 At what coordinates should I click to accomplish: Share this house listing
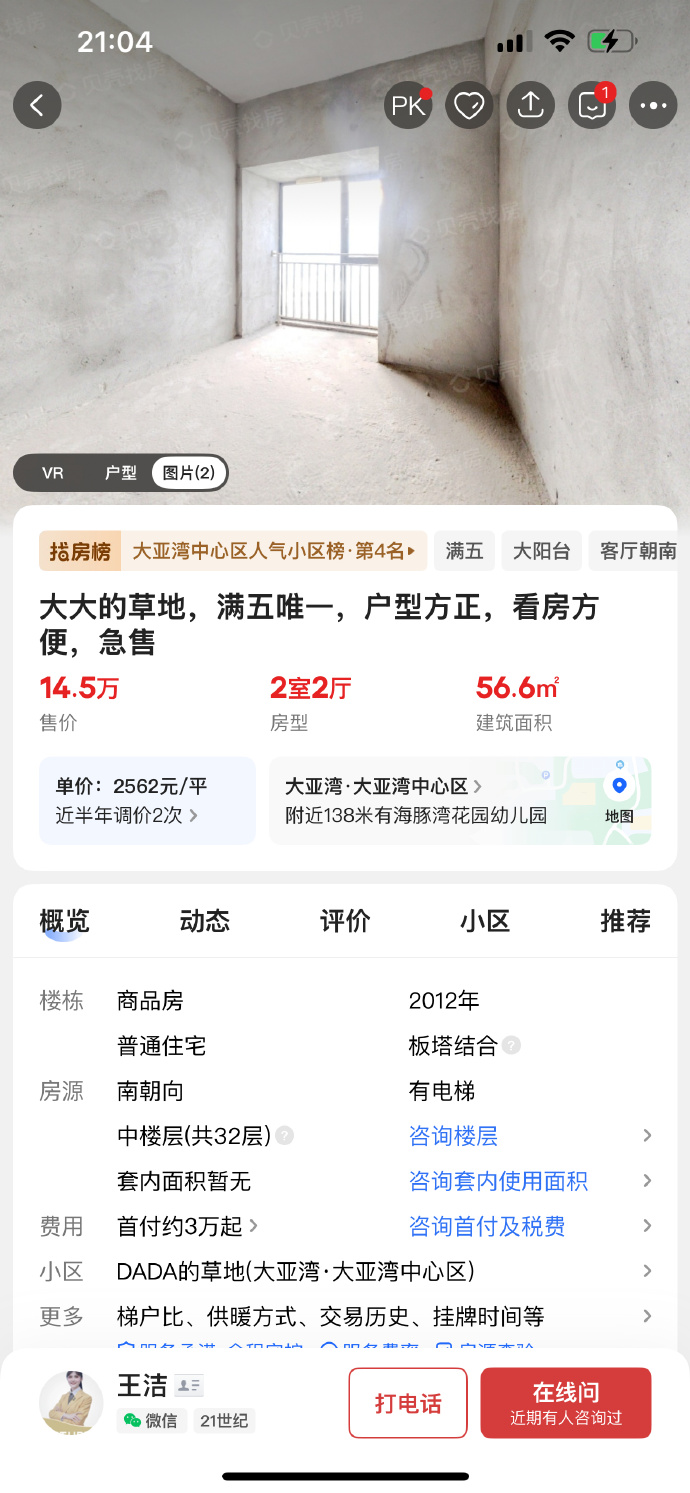point(530,106)
